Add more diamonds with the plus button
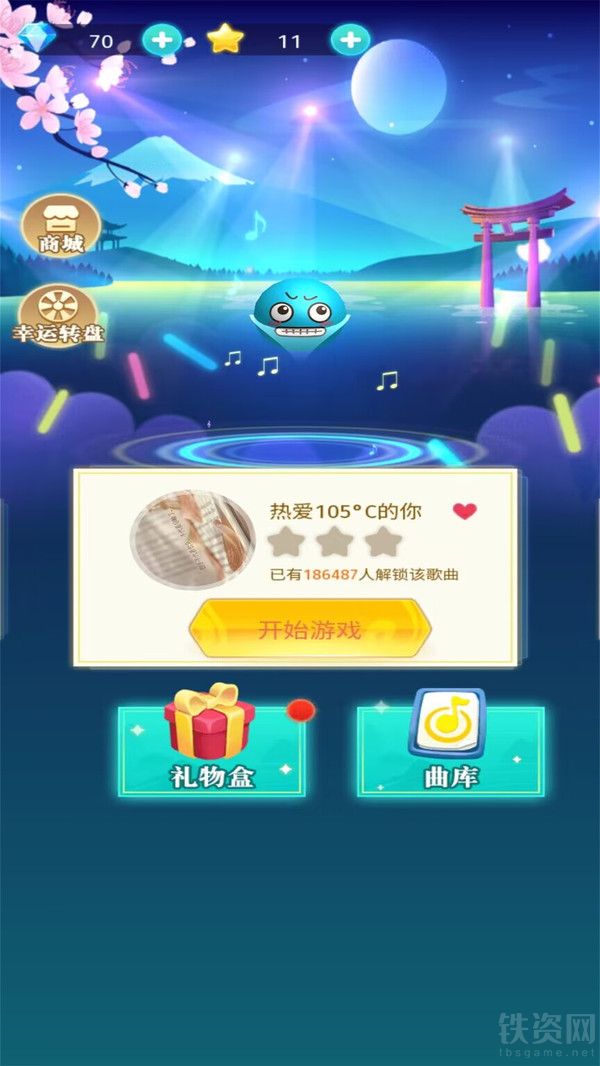600x1066 pixels. [162, 39]
